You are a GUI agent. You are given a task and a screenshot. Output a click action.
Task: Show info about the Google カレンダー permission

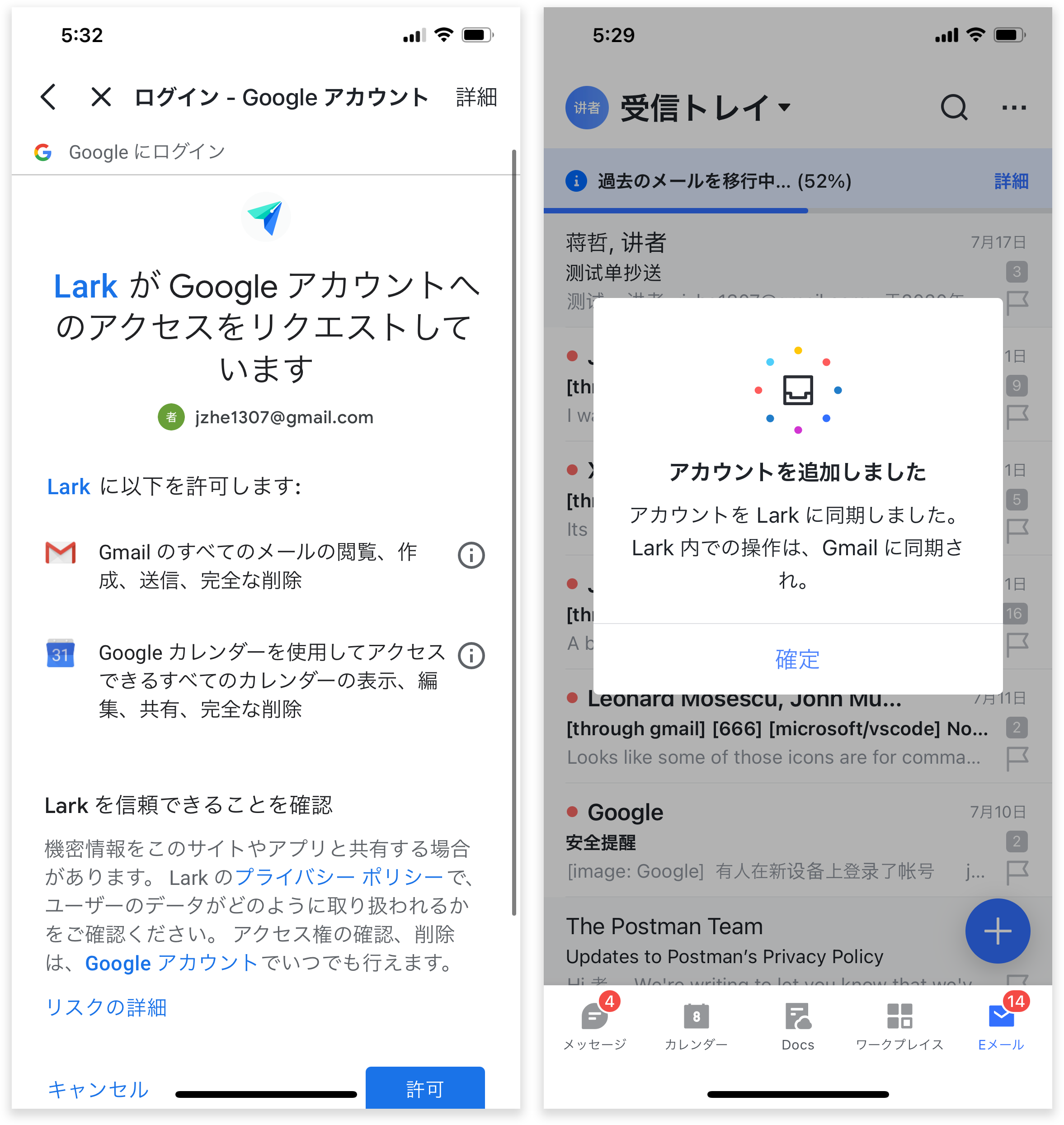471,655
